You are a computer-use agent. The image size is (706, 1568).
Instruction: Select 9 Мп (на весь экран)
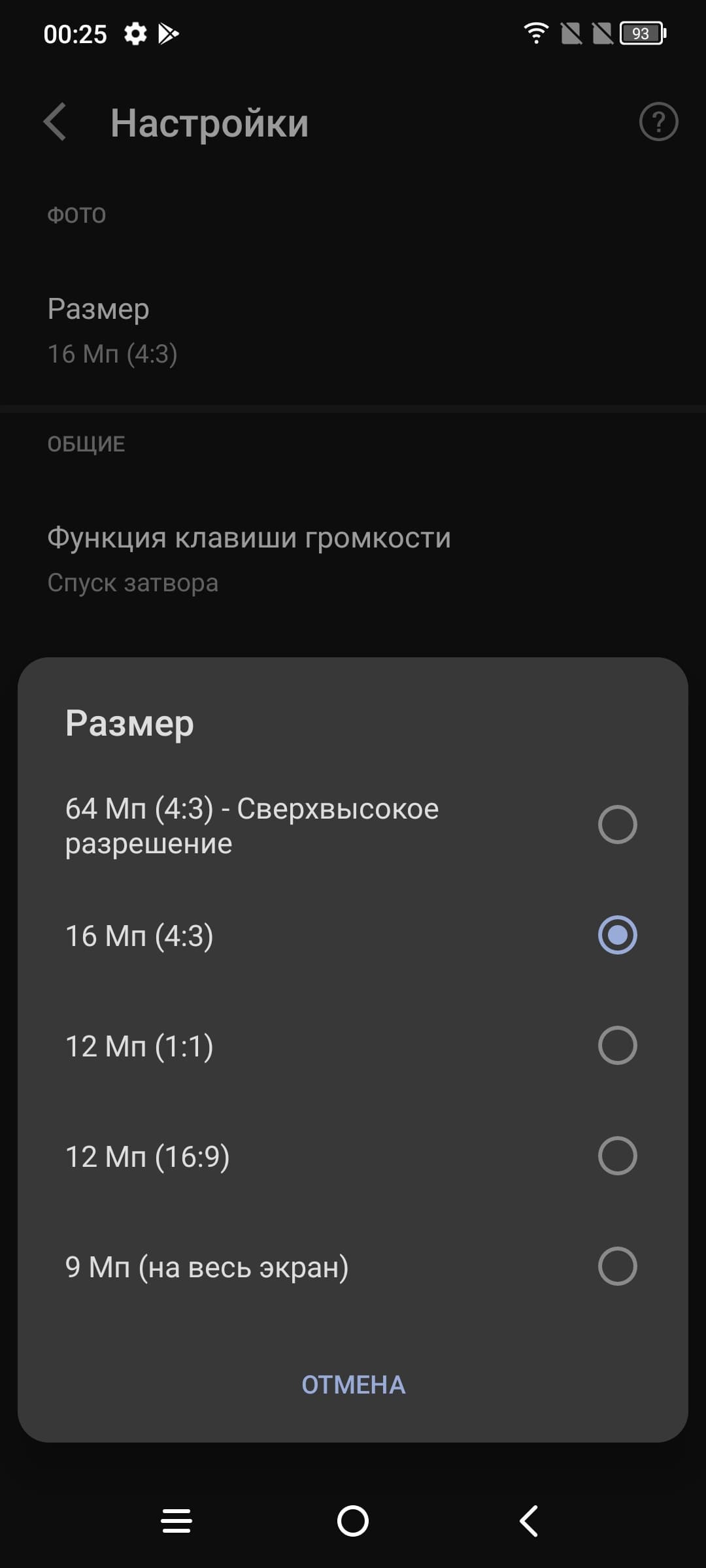click(x=617, y=1266)
